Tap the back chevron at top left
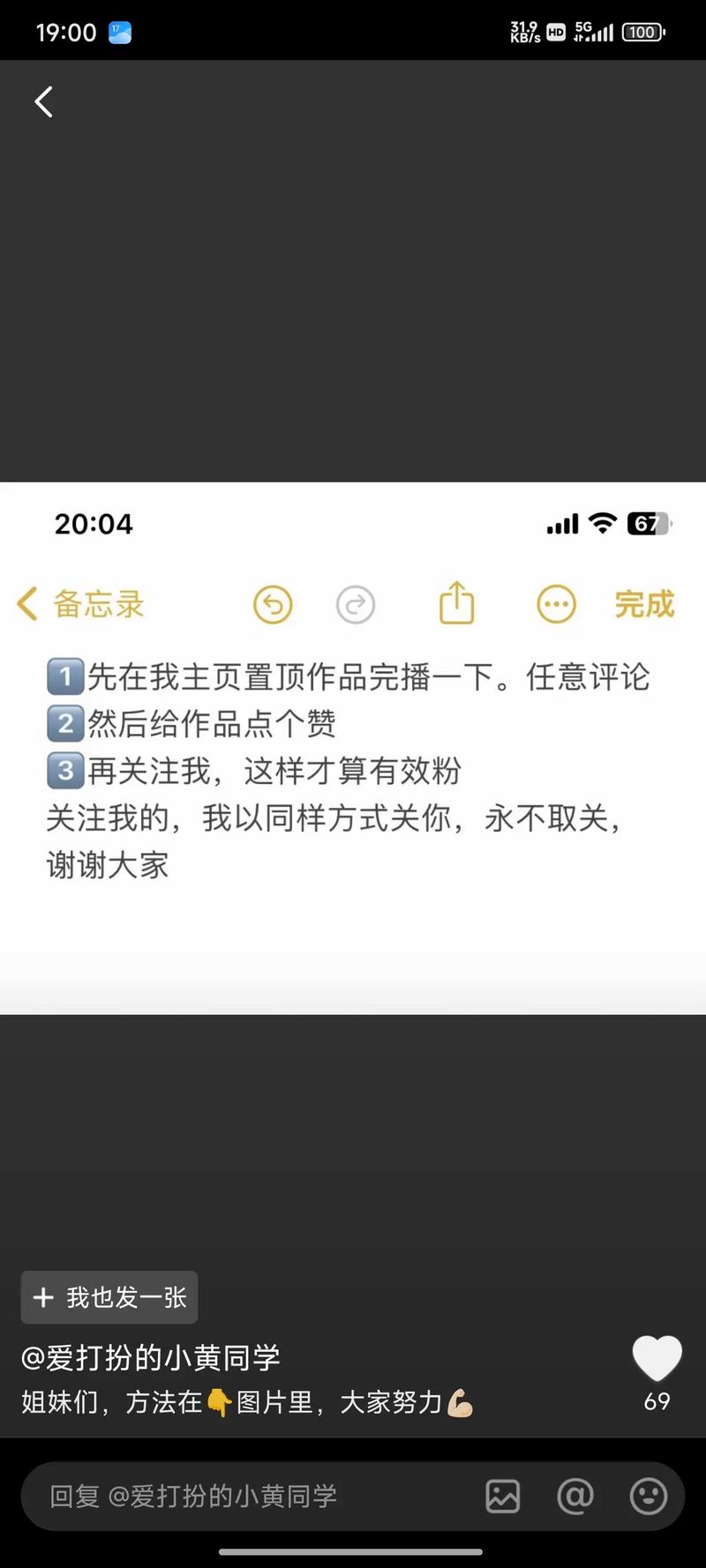 44,101
